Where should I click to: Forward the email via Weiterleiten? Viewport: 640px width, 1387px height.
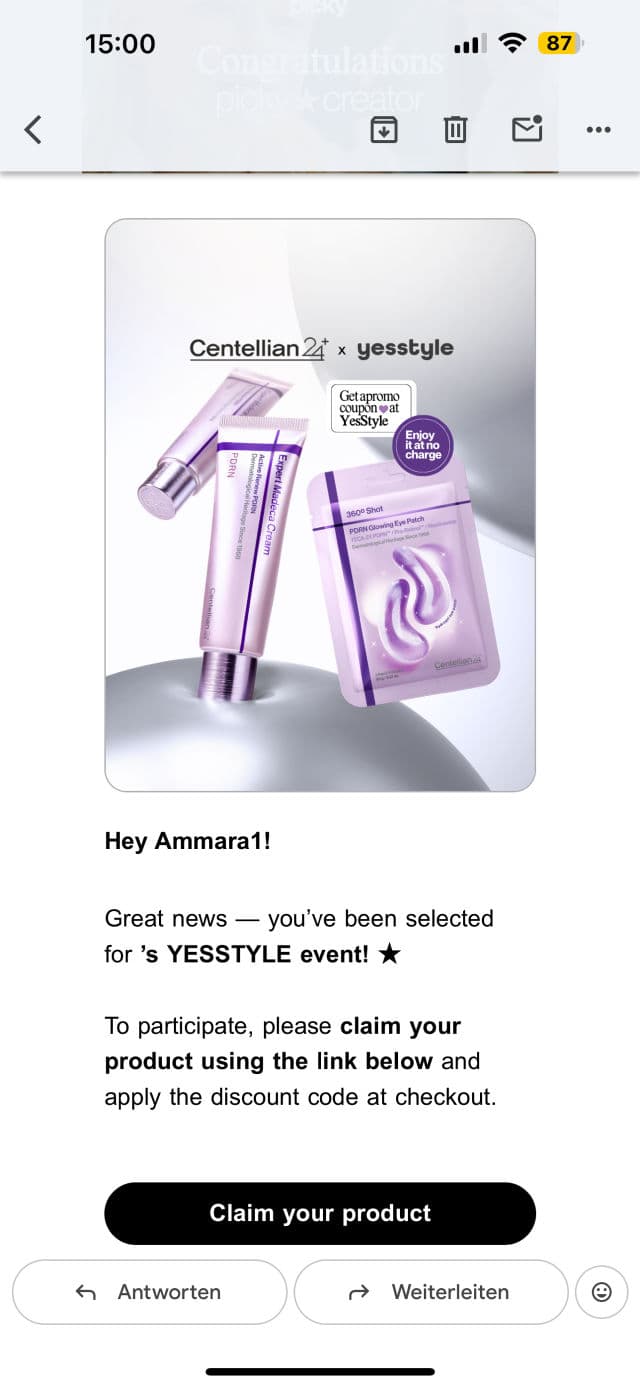431,1292
